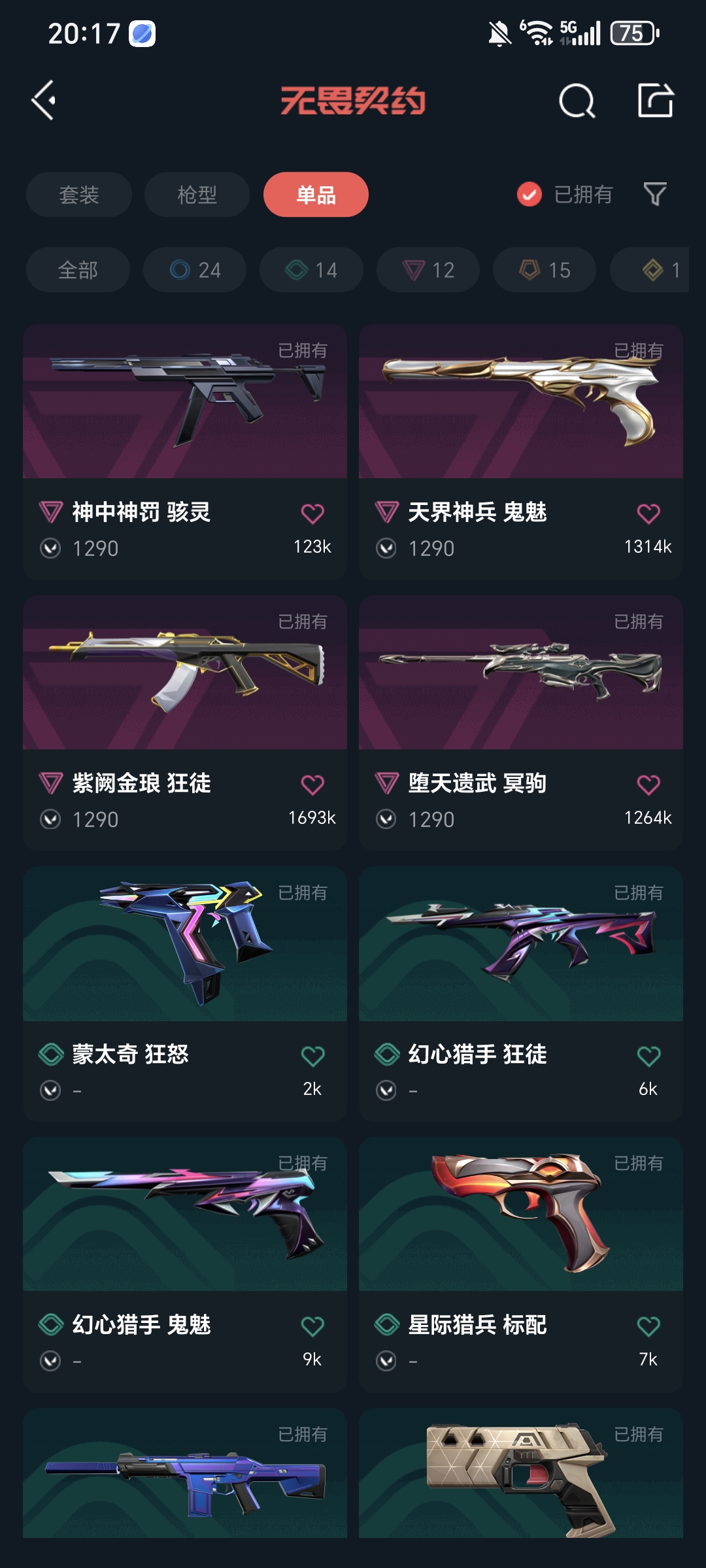The height and width of the screenshot is (1568, 706).
Task: Open the 紫阙金琅 狂徒 skin card
Action: click(x=185, y=686)
